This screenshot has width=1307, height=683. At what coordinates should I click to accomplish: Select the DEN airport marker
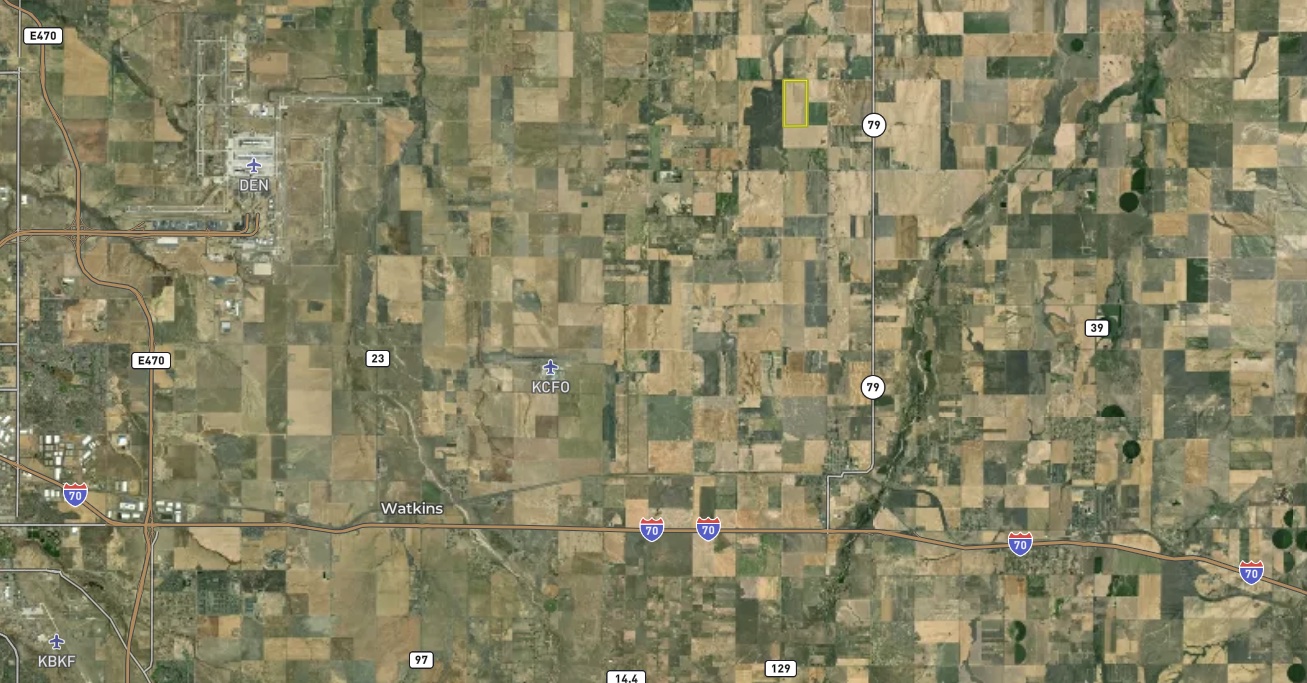point(253,165)
